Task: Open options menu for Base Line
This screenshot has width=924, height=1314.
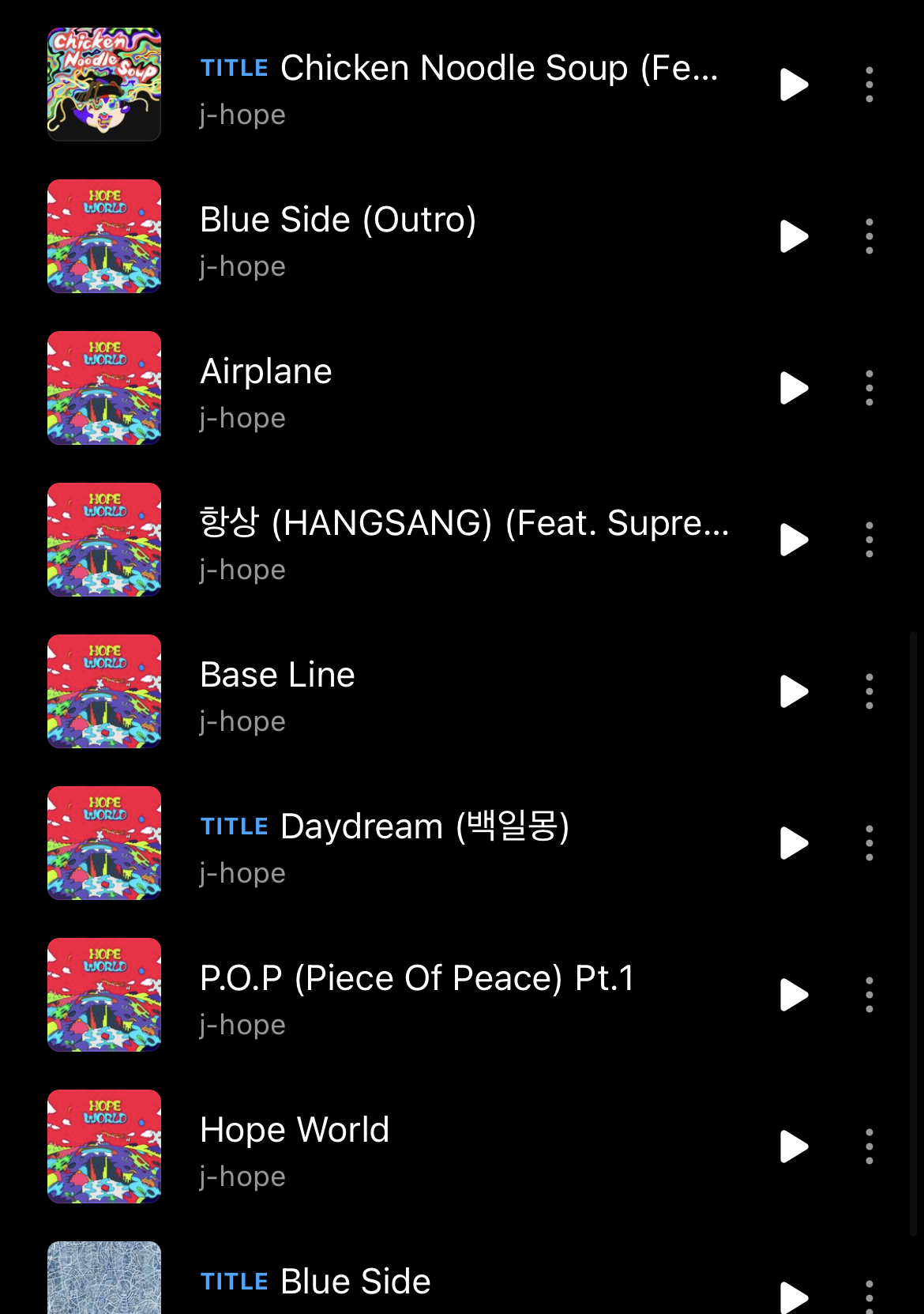Action: [869, 691]
